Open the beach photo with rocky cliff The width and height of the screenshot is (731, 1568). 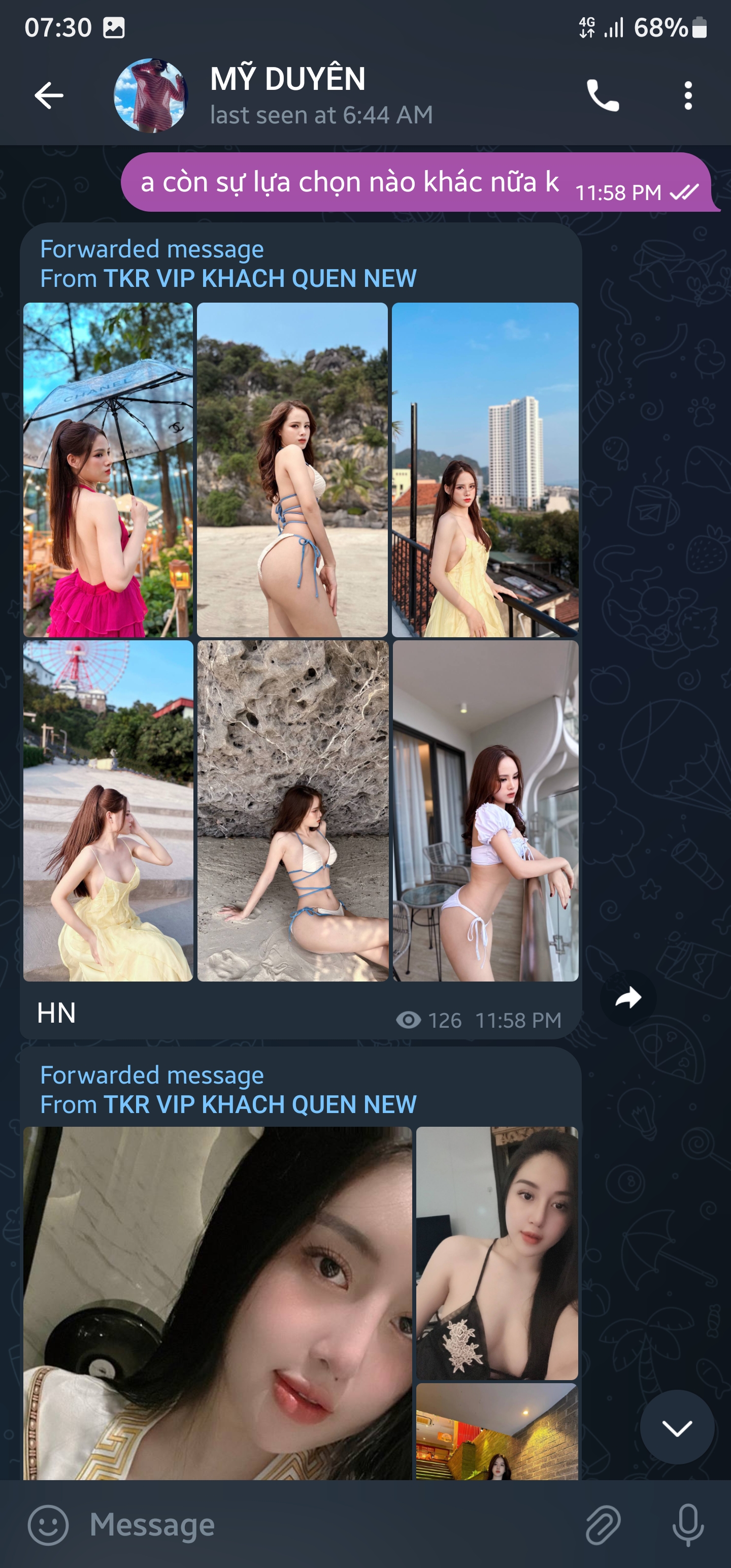[291, 469]
